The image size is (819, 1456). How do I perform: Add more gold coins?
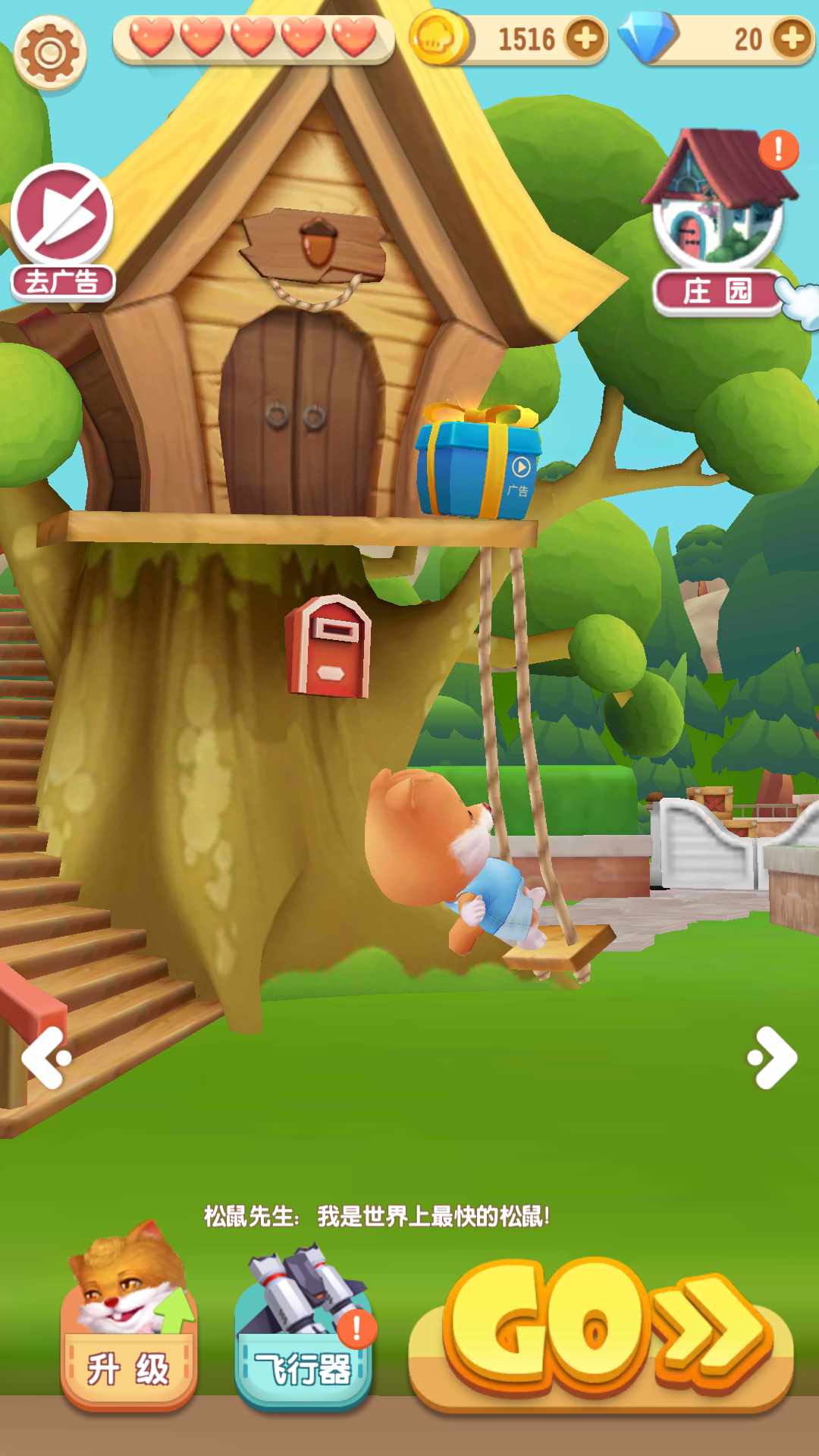point(585,39)
